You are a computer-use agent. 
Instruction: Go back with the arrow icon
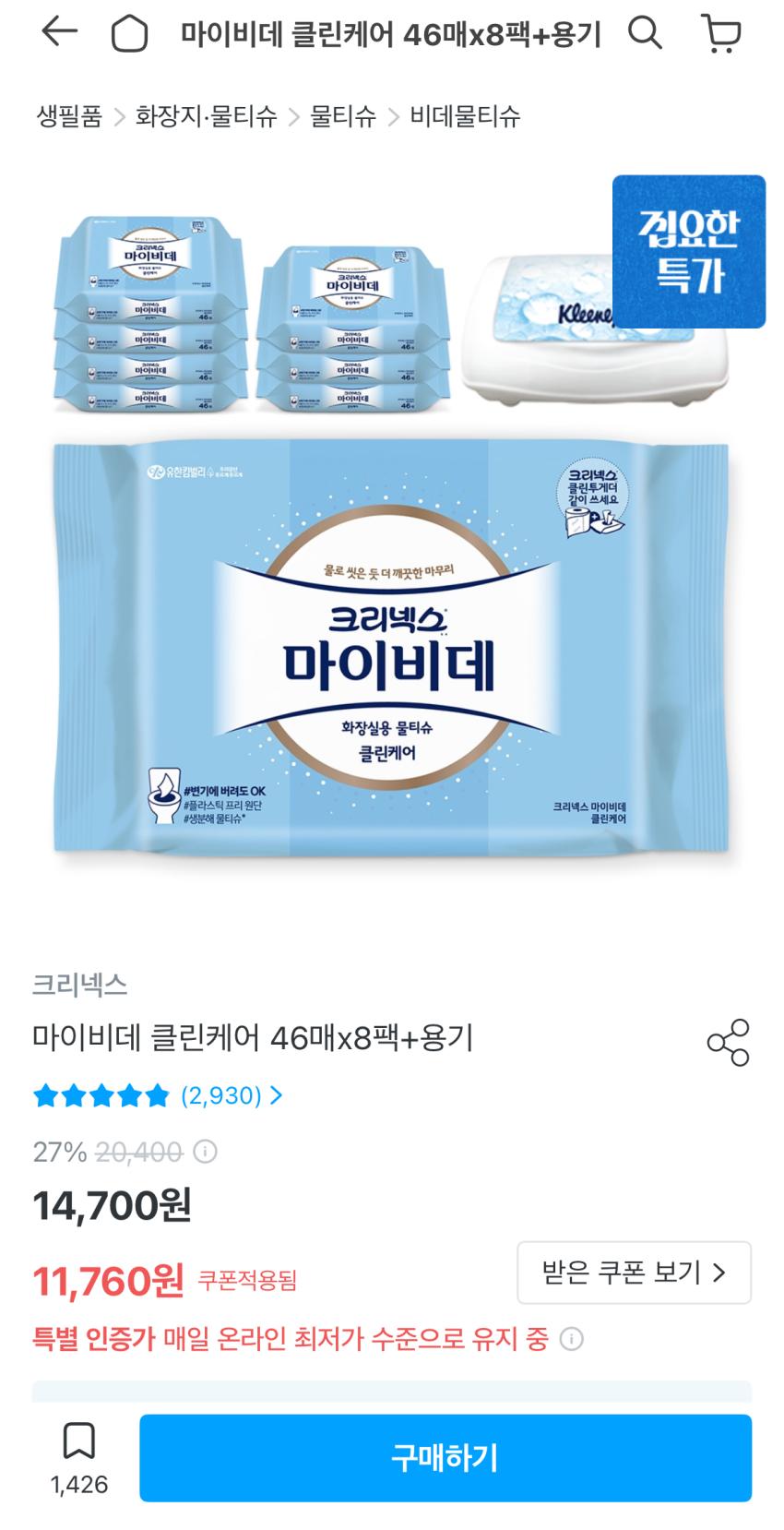coord(59,33)
